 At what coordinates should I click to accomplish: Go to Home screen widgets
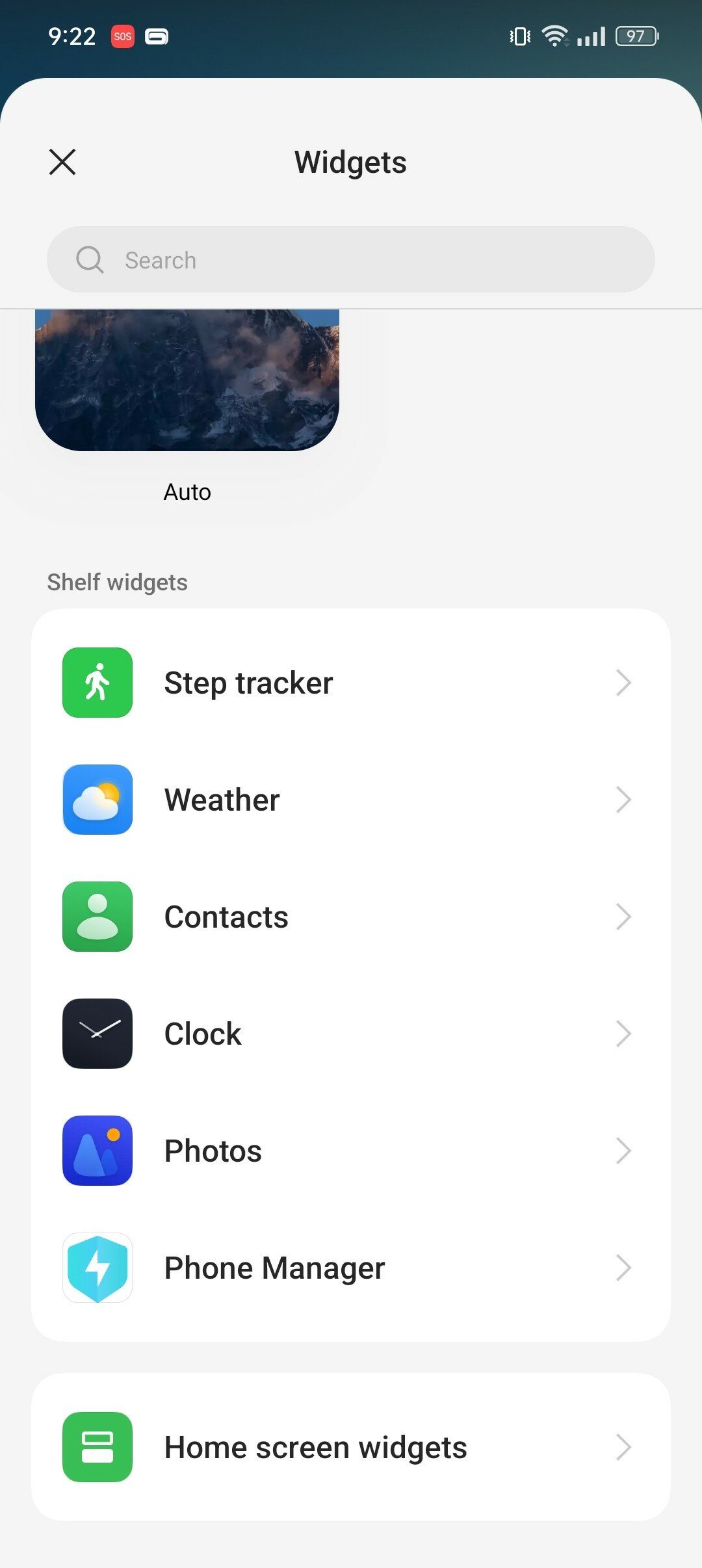(x=351, y=1447)
